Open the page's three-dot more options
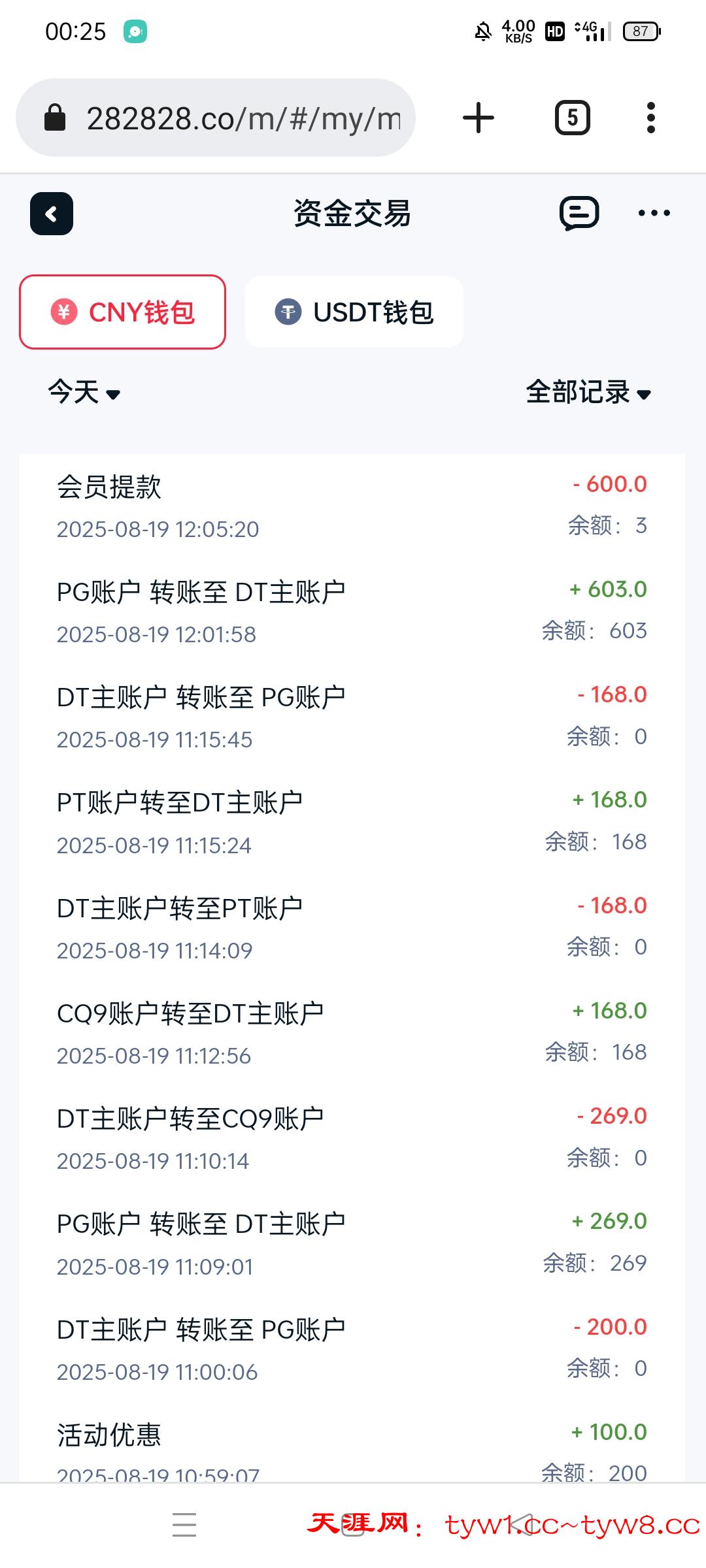Screen dimensions: 706x1568 click(654, 213)
